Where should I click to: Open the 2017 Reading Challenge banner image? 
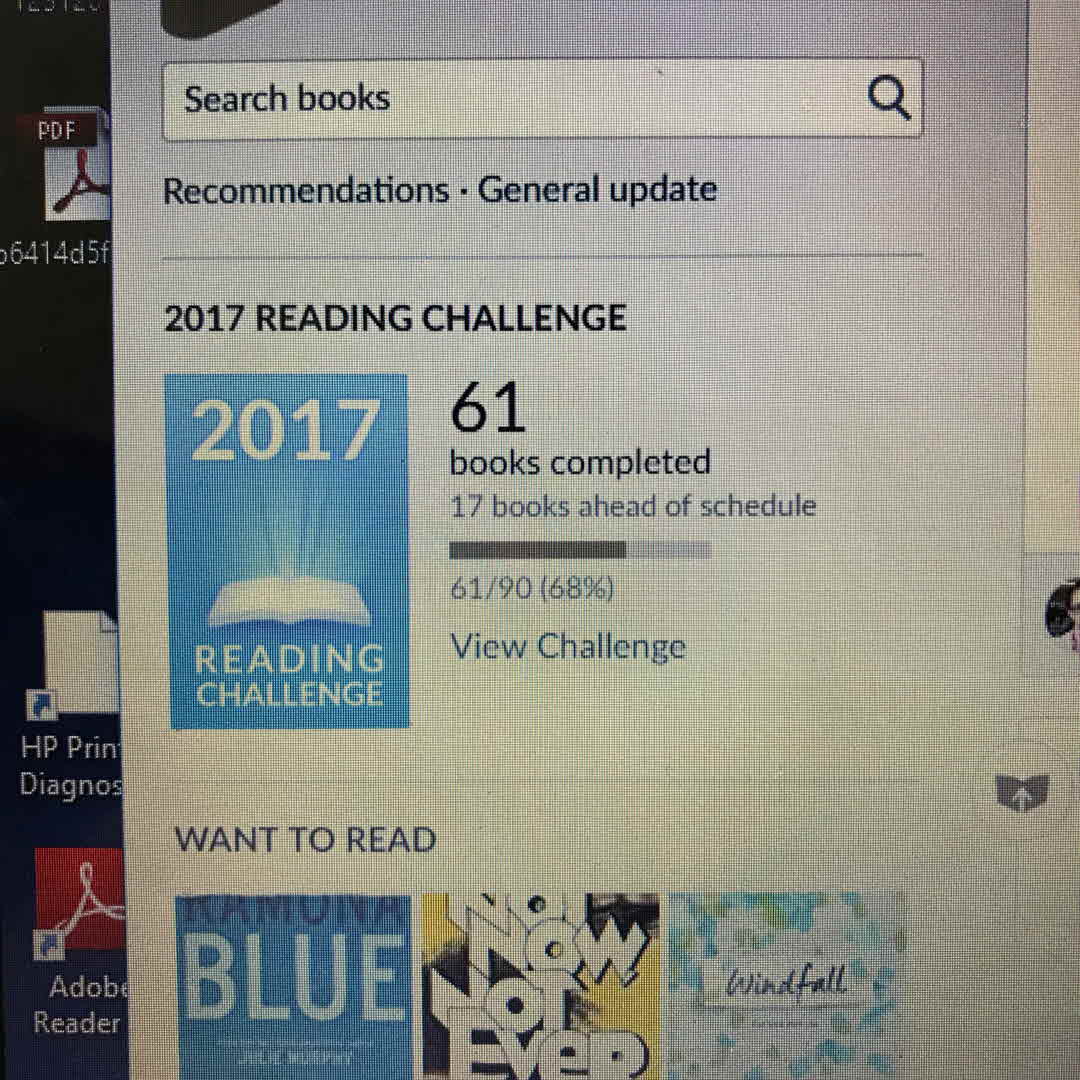[x=289, y=550]
